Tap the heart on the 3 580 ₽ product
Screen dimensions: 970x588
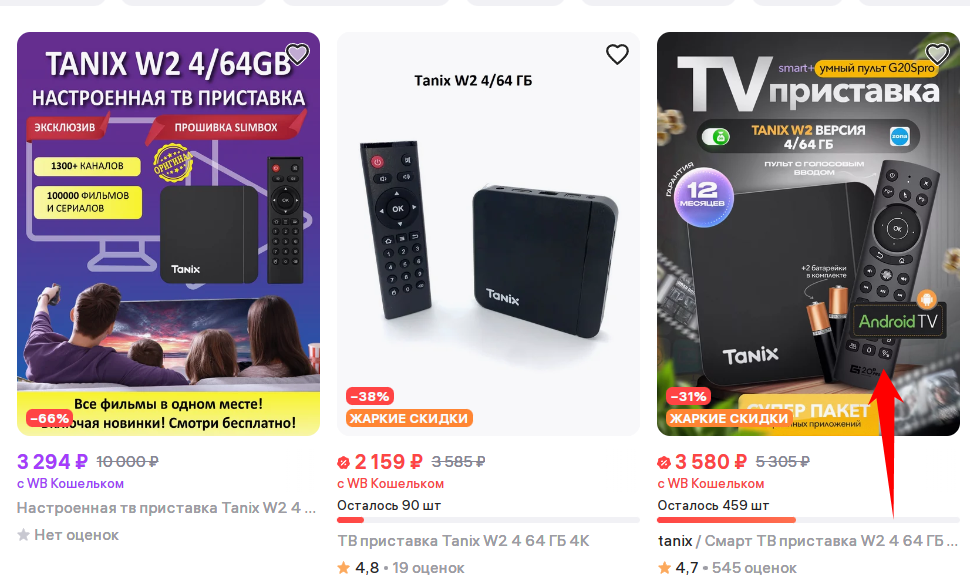point(937,54)
